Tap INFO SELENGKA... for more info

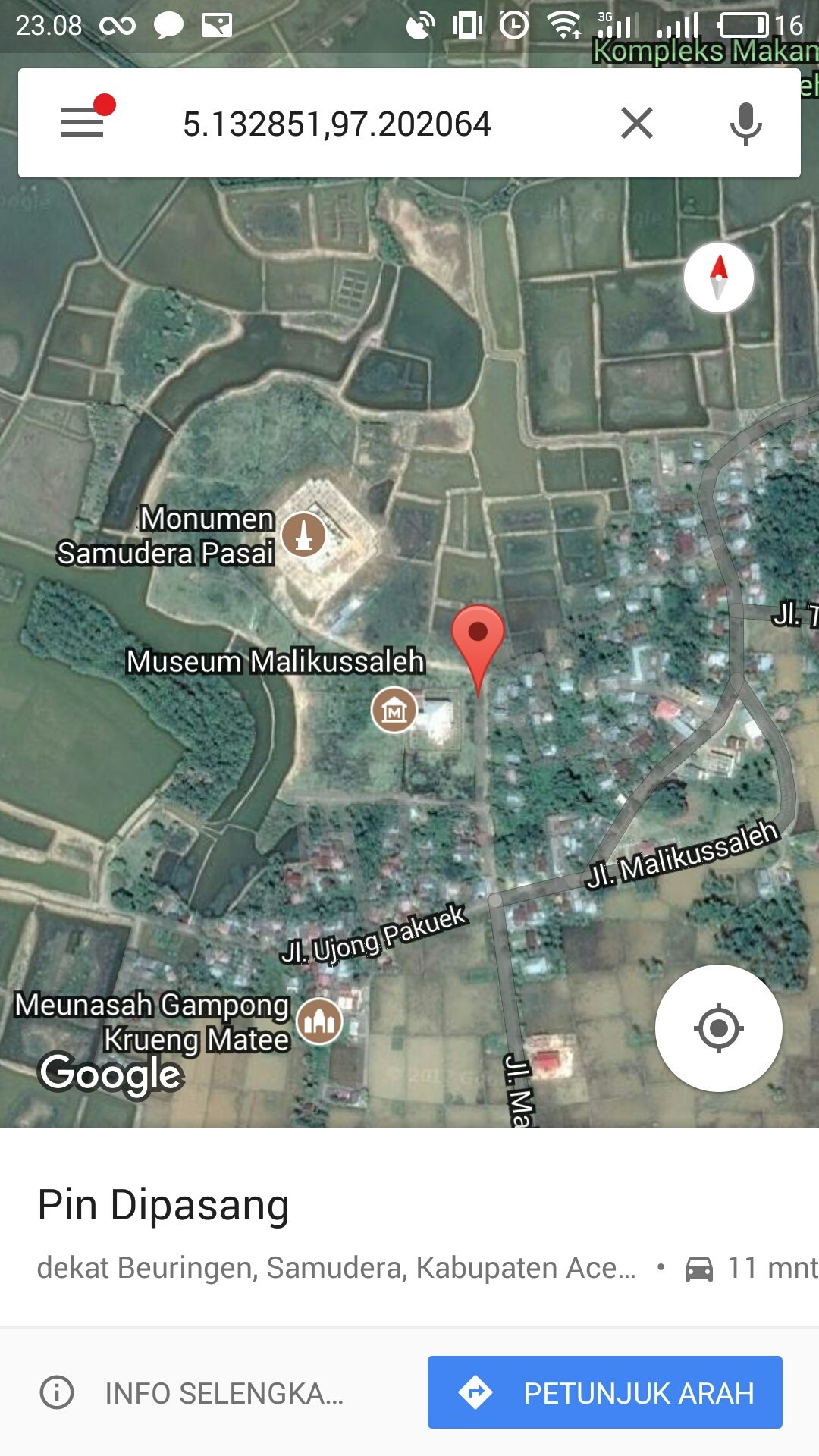193,1393
